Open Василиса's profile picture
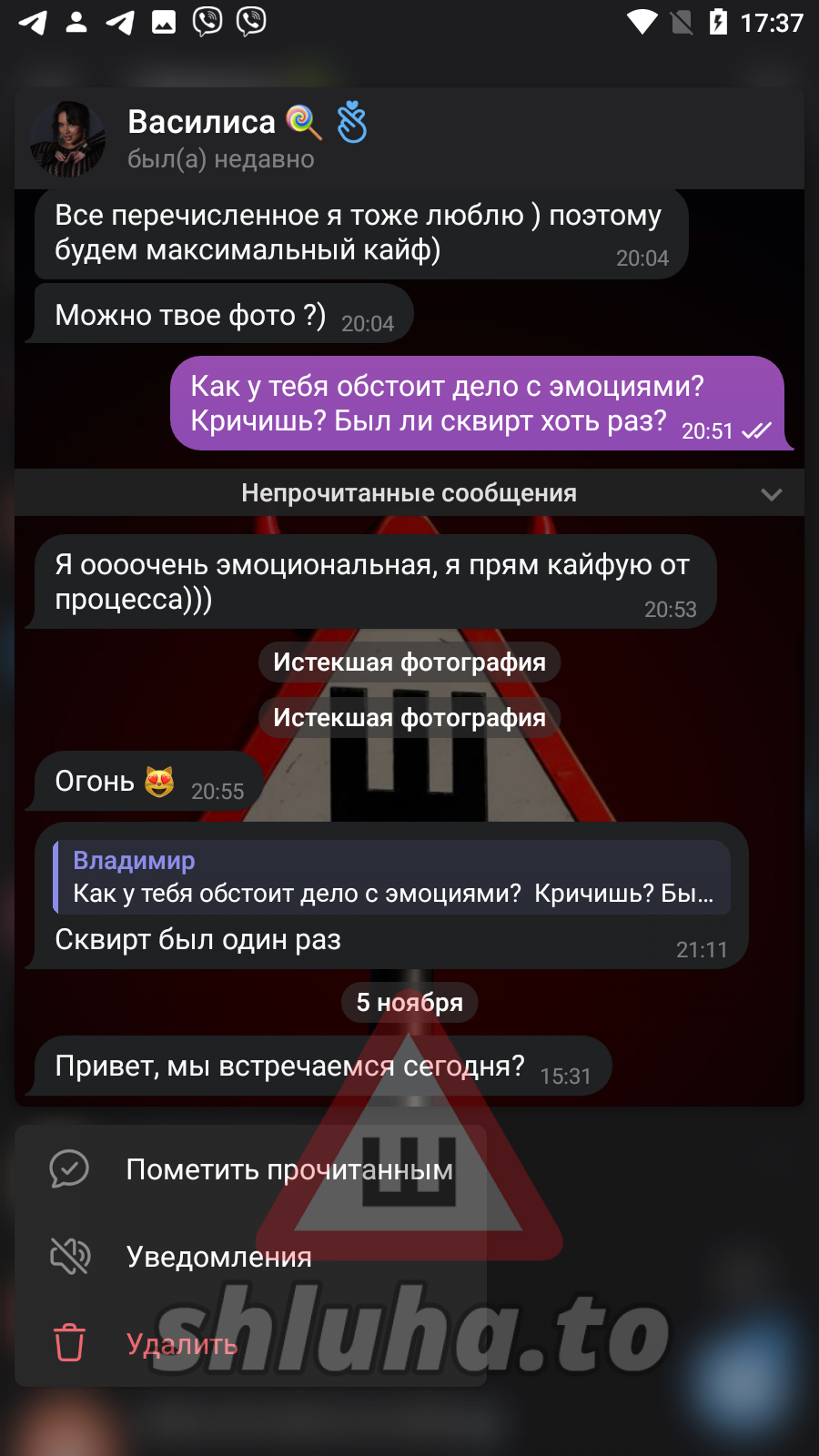Image resolution: width=819 pixels, height=1456 pixels. pyautogui.click(x=67, y=139)
